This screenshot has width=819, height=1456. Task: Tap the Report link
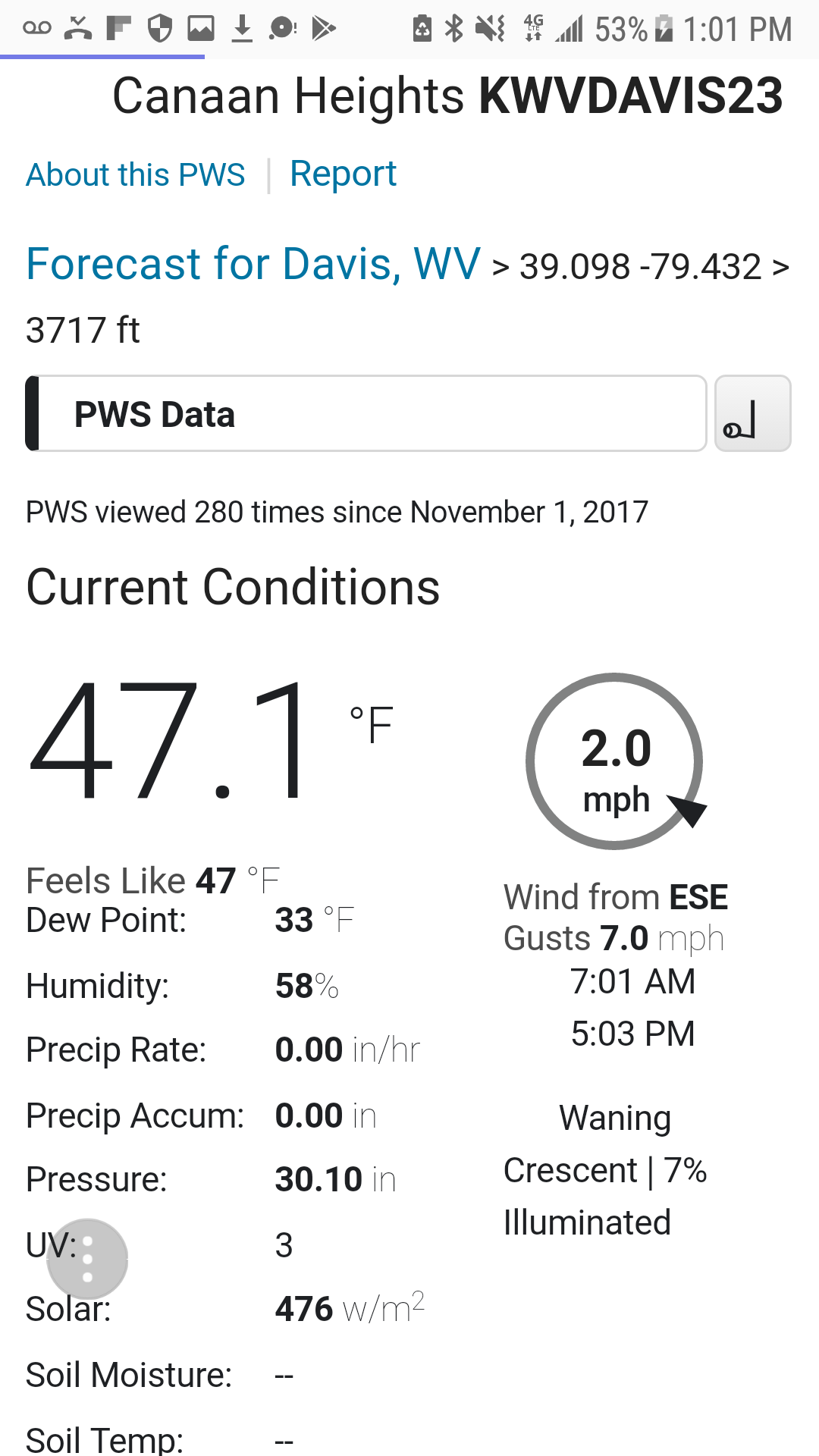[343, 175]
